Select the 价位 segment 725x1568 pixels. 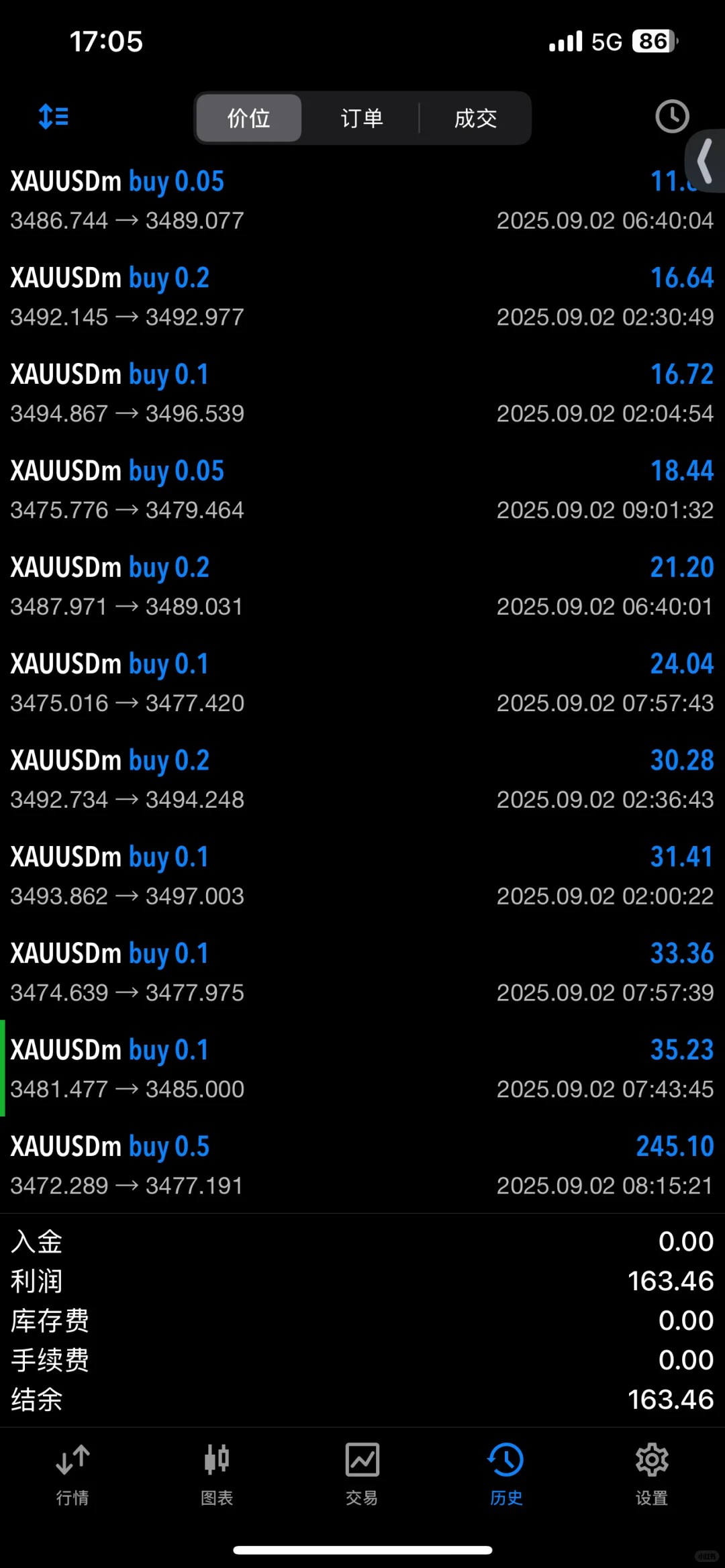(249, 118)
